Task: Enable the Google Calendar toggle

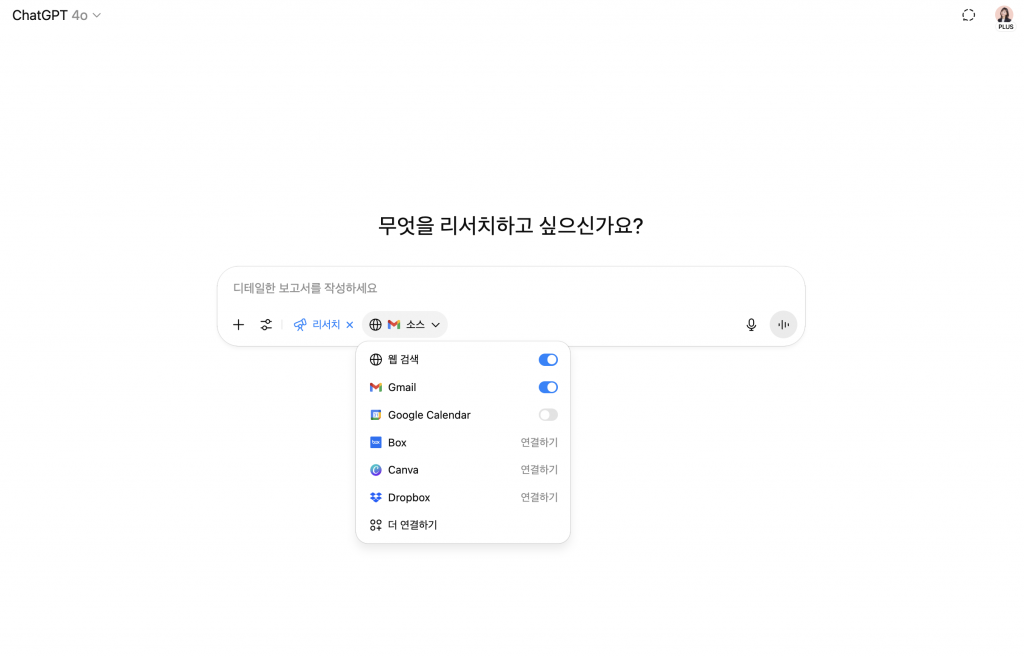Action: pos(548,415)
